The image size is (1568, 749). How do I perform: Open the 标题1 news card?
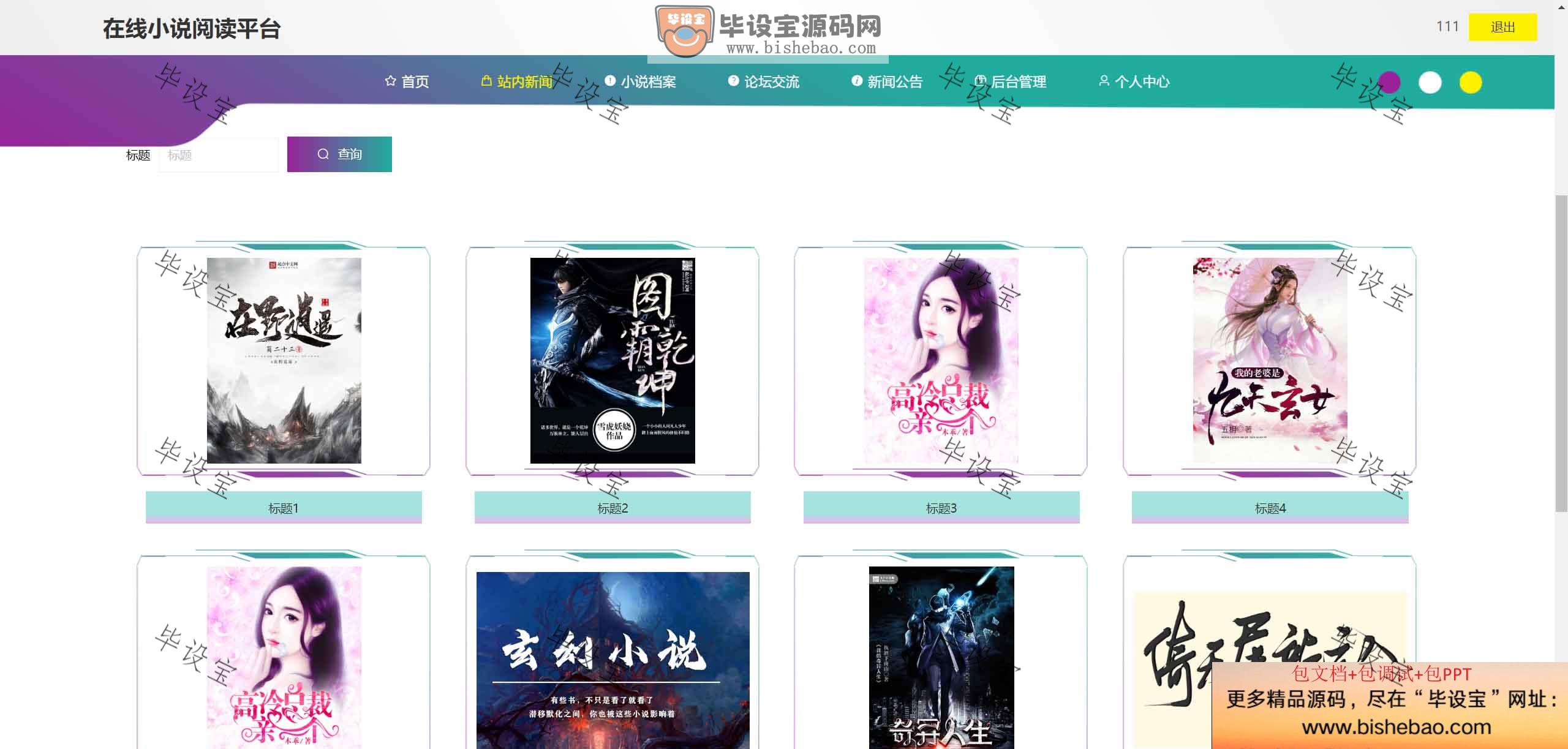(x=284, y=360)
